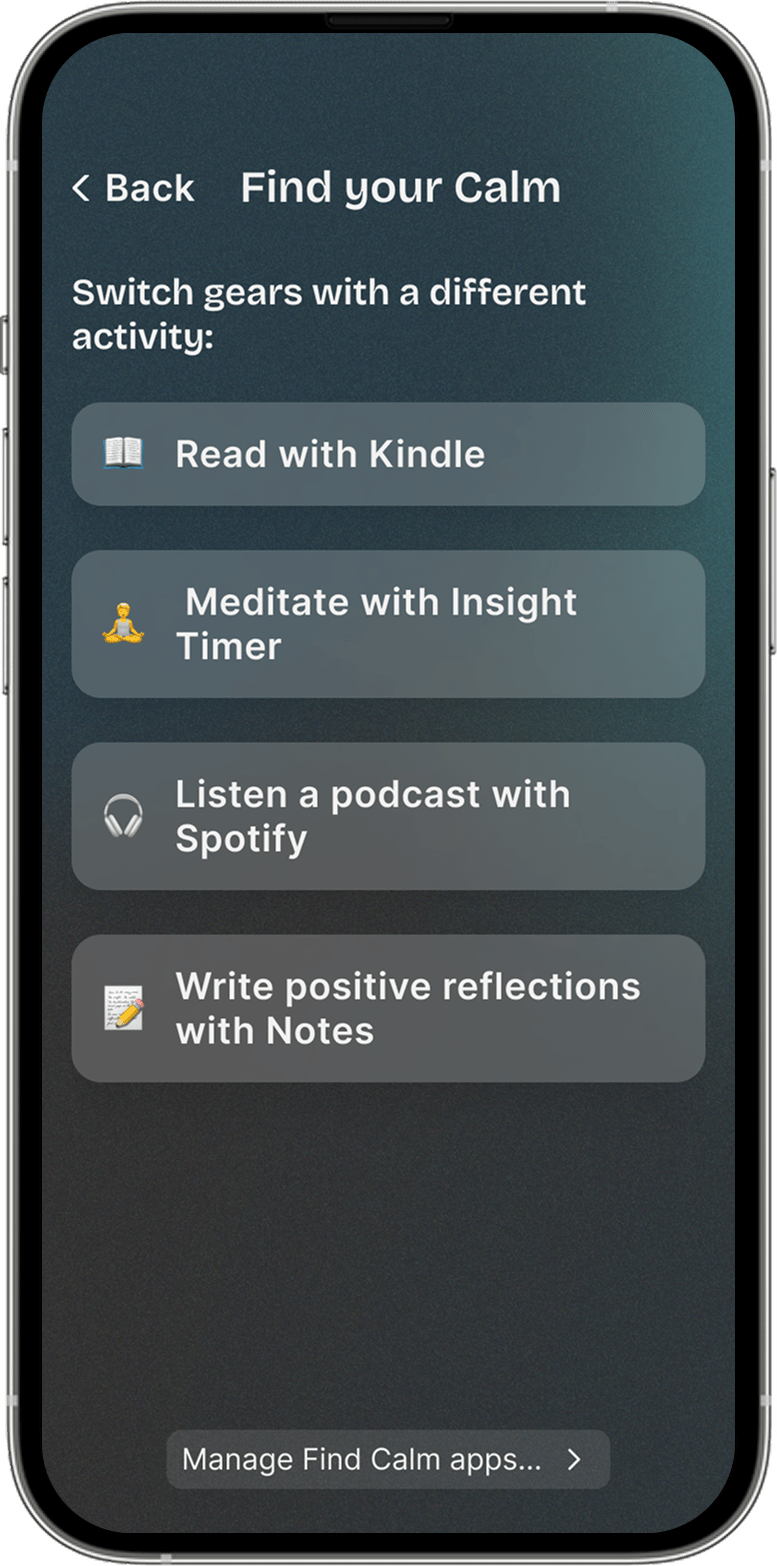Choose Listen a podcast with Spotify
This screenshot has width=777, height=1566.
388,816
